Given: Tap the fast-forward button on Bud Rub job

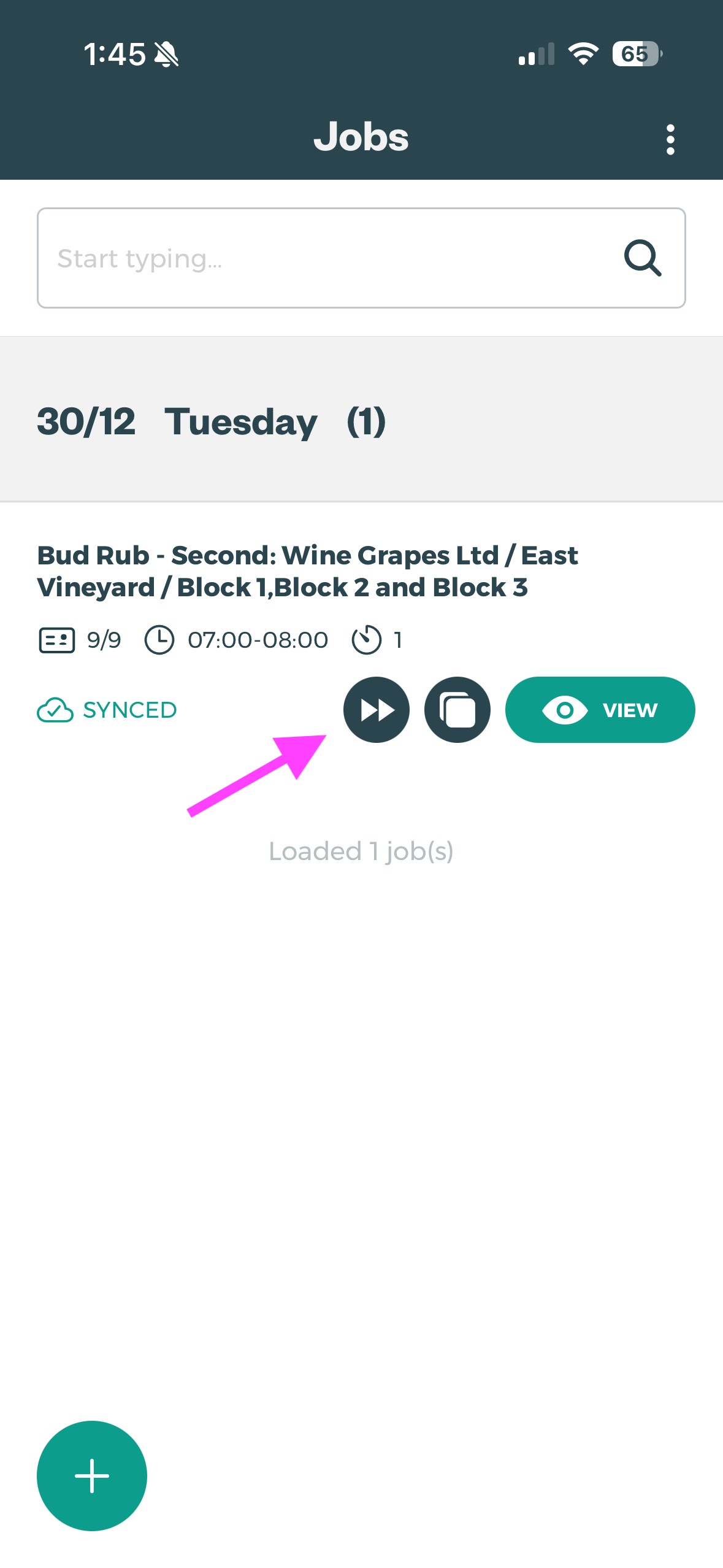Looking at the screenshot, I should 376,710.
